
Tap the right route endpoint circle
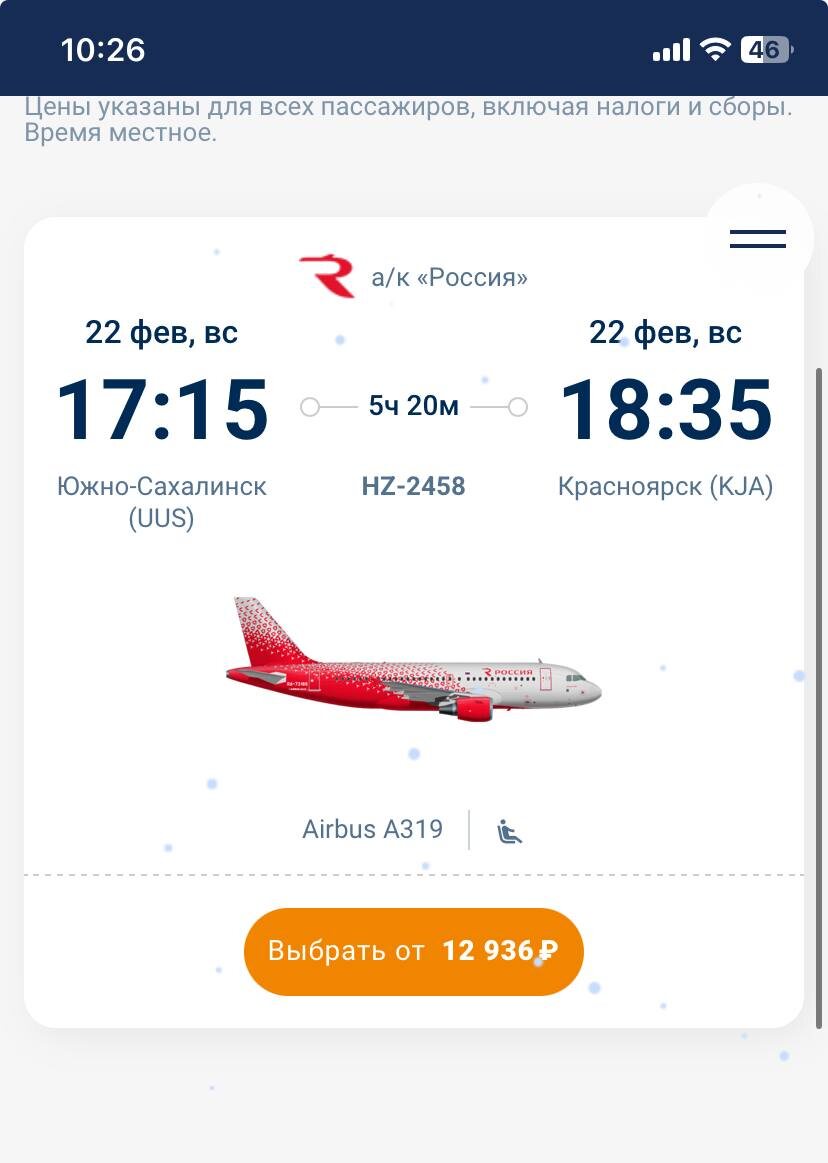[518, 406]
